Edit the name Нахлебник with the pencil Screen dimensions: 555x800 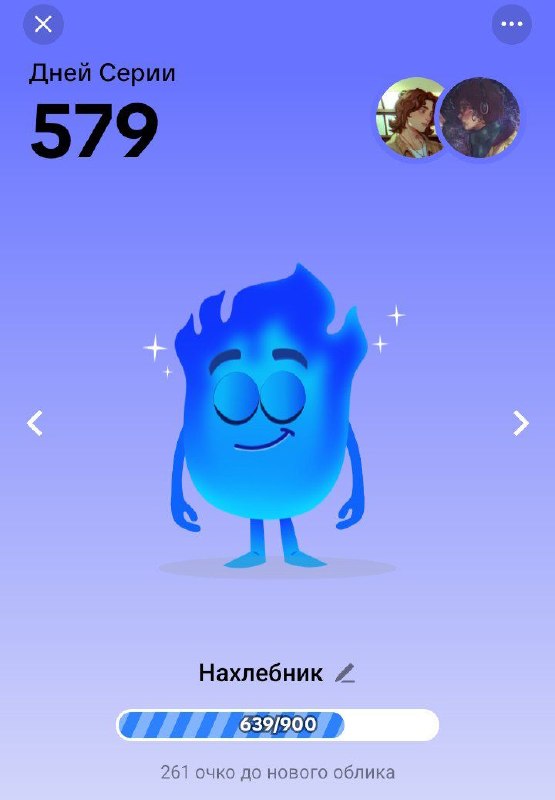(345, 673)
